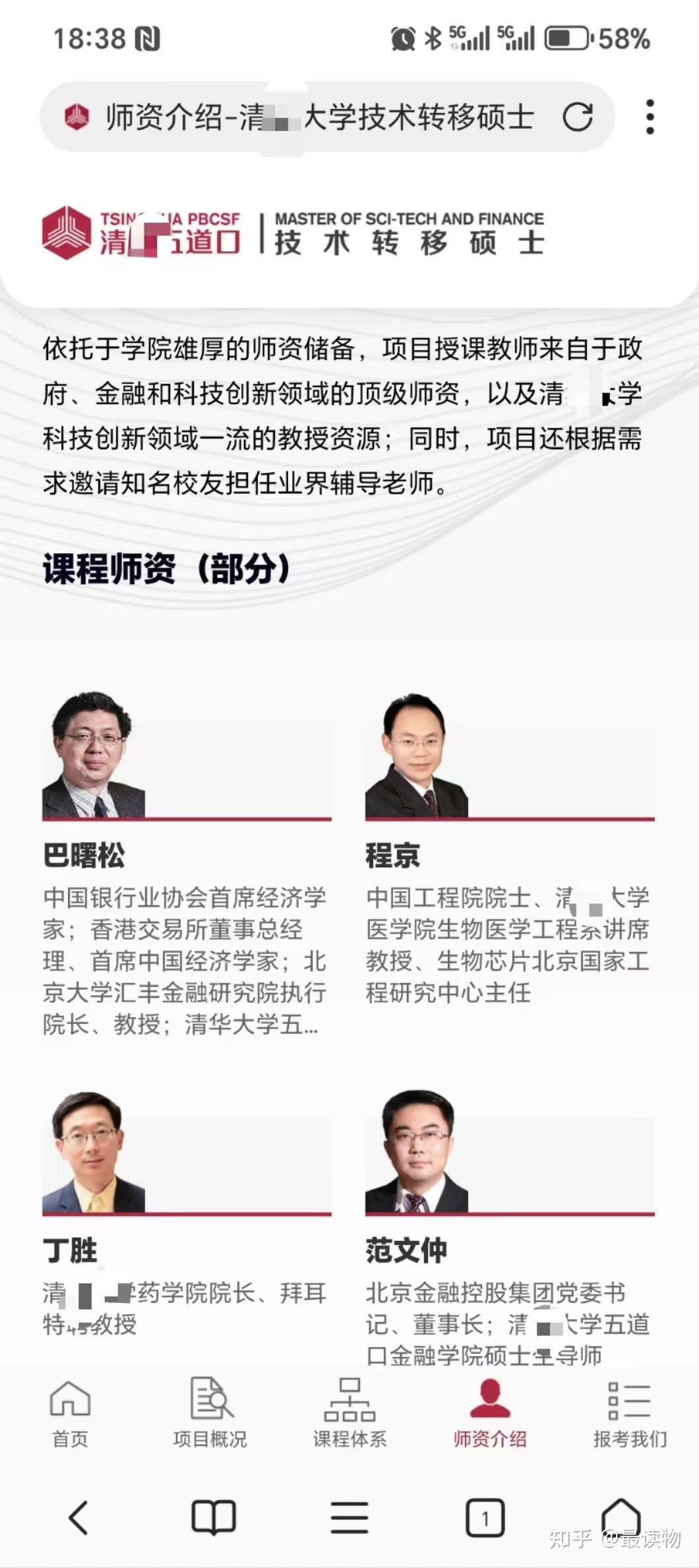Screen dimensions: 699x1568
Task: Open the browser menu with three lines
Action: tap(349, 1518)
